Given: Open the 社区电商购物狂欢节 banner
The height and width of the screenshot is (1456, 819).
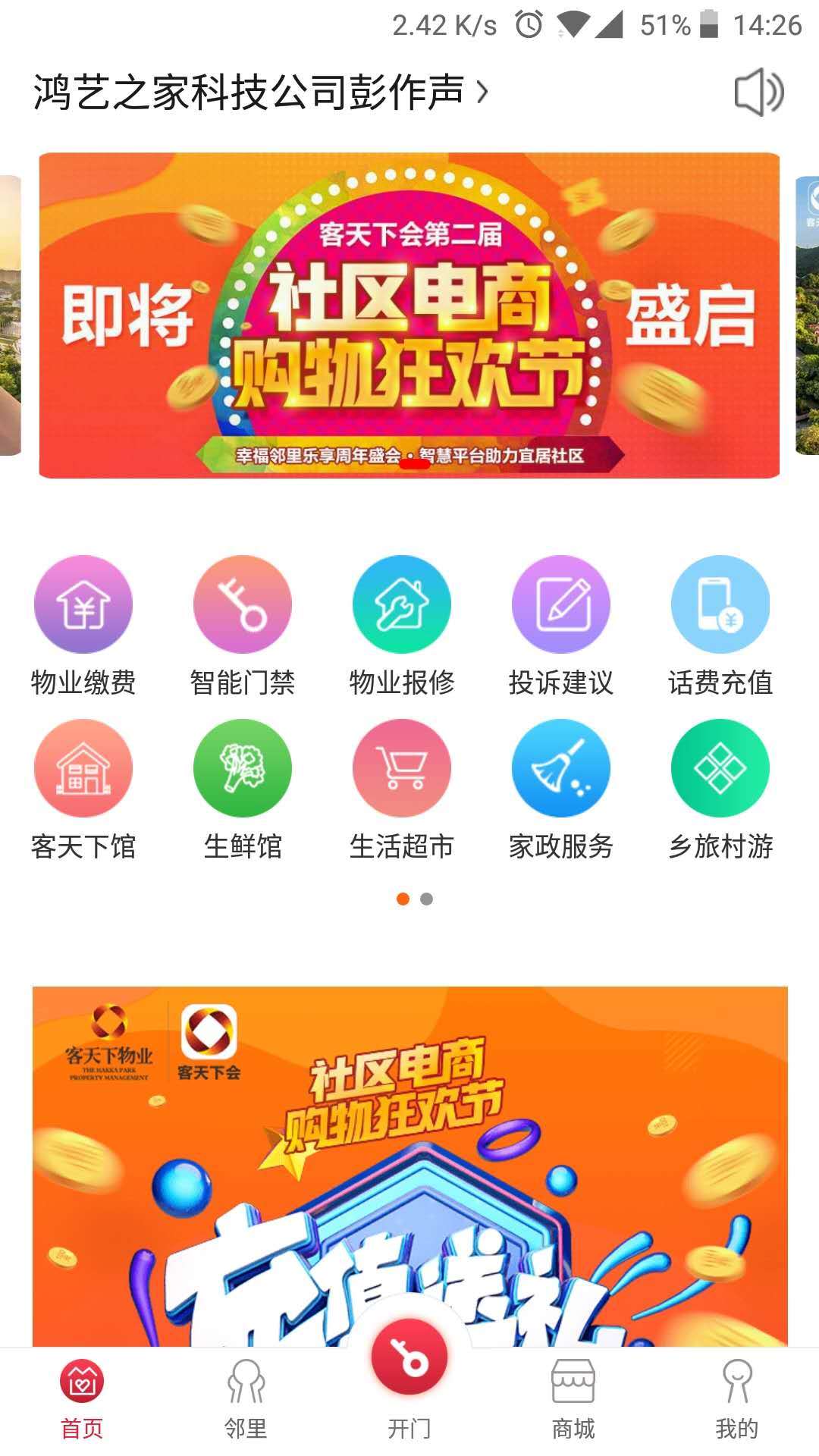Looking at the screenshot, I should (409, 315).
